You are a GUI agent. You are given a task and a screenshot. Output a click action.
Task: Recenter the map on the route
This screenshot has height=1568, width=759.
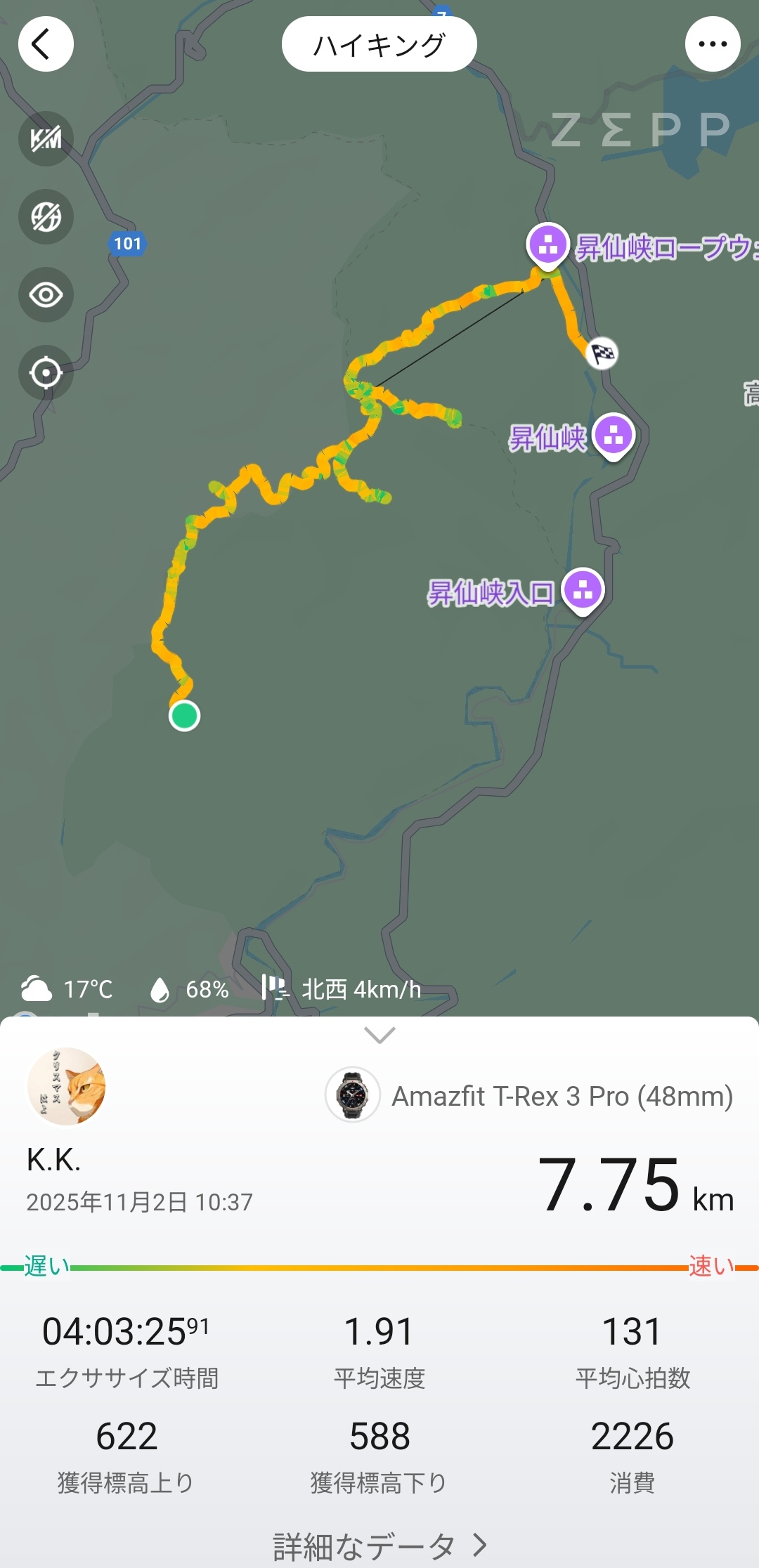click(x=46, y=372)
